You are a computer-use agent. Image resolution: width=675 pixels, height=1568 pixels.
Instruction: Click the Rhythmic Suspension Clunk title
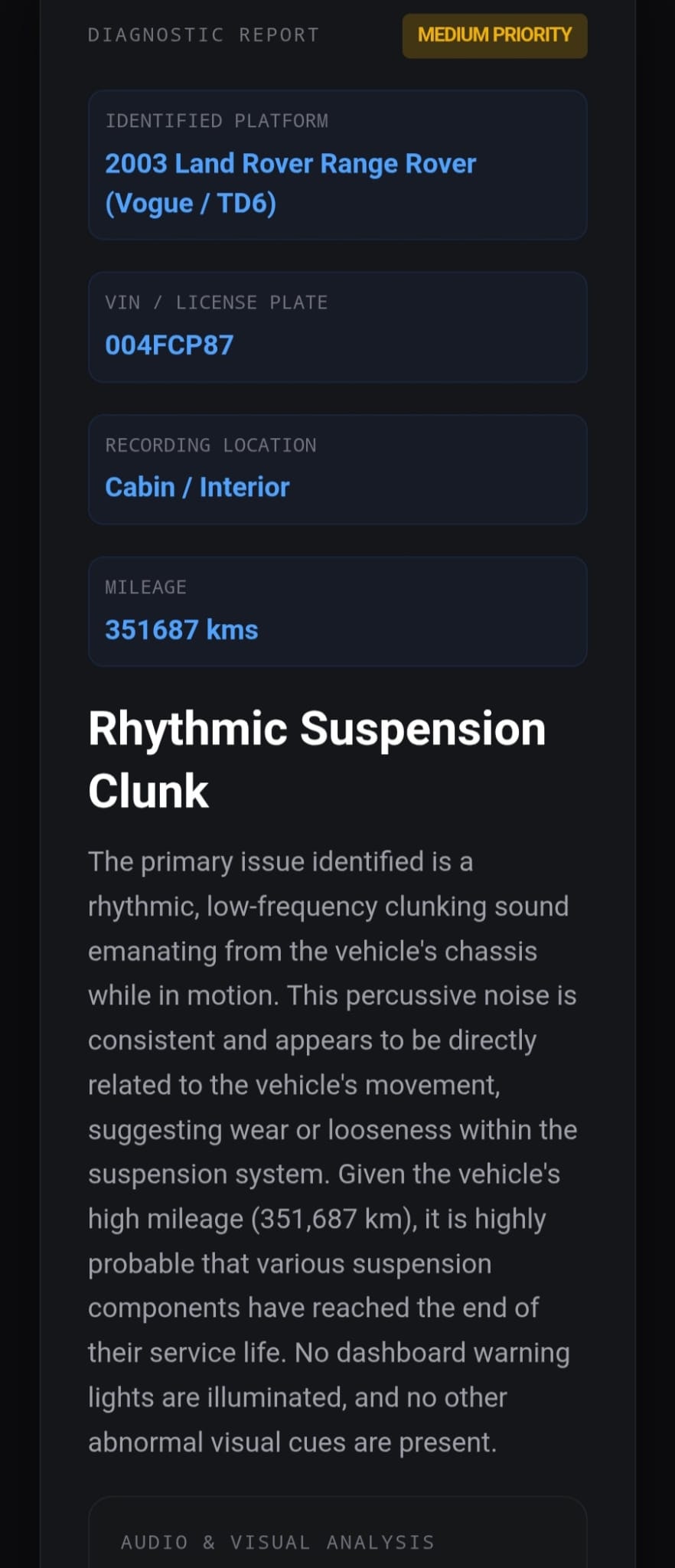[x=317, y=758]
